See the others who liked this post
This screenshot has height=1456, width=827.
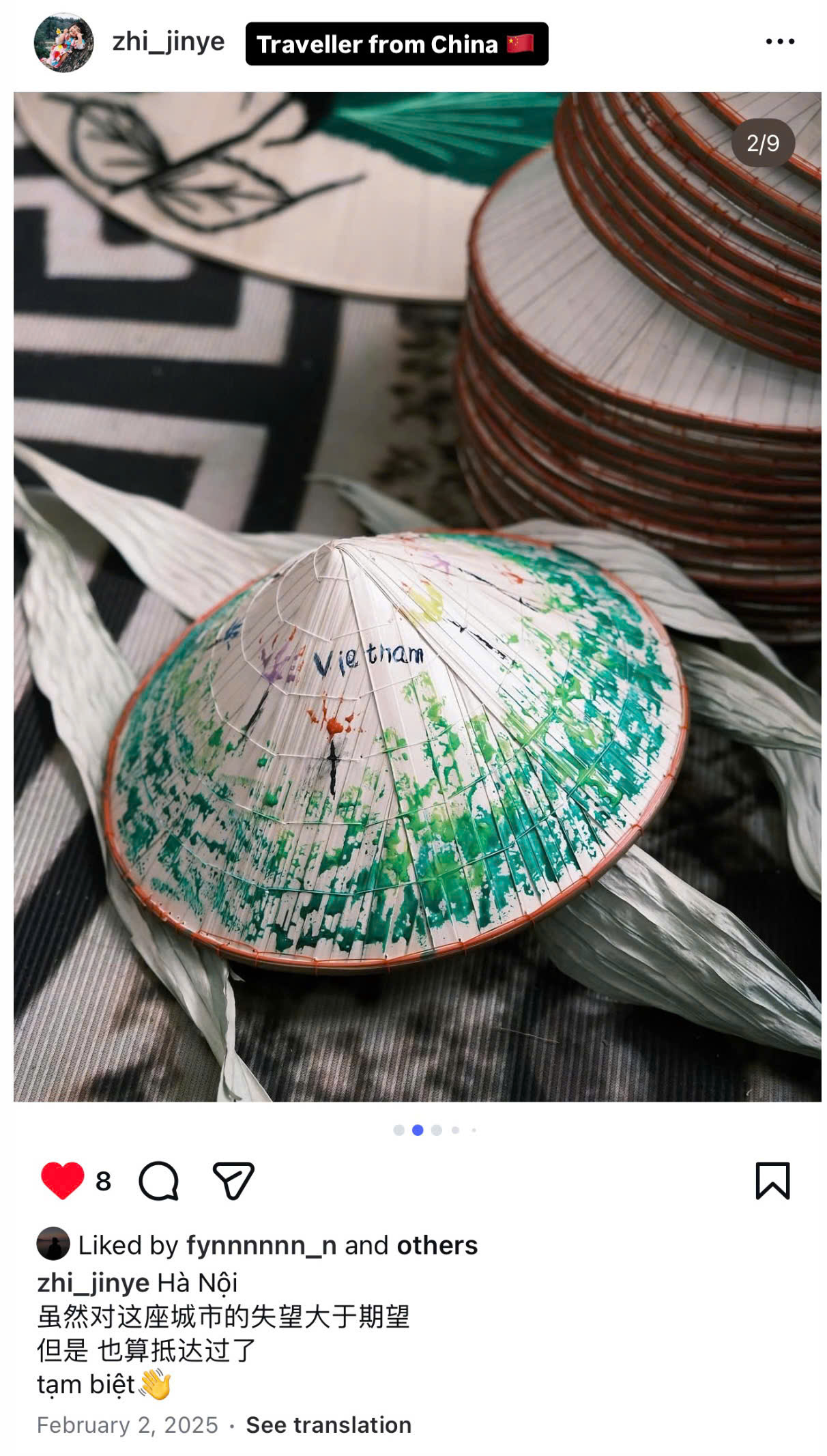point(437,1245)
